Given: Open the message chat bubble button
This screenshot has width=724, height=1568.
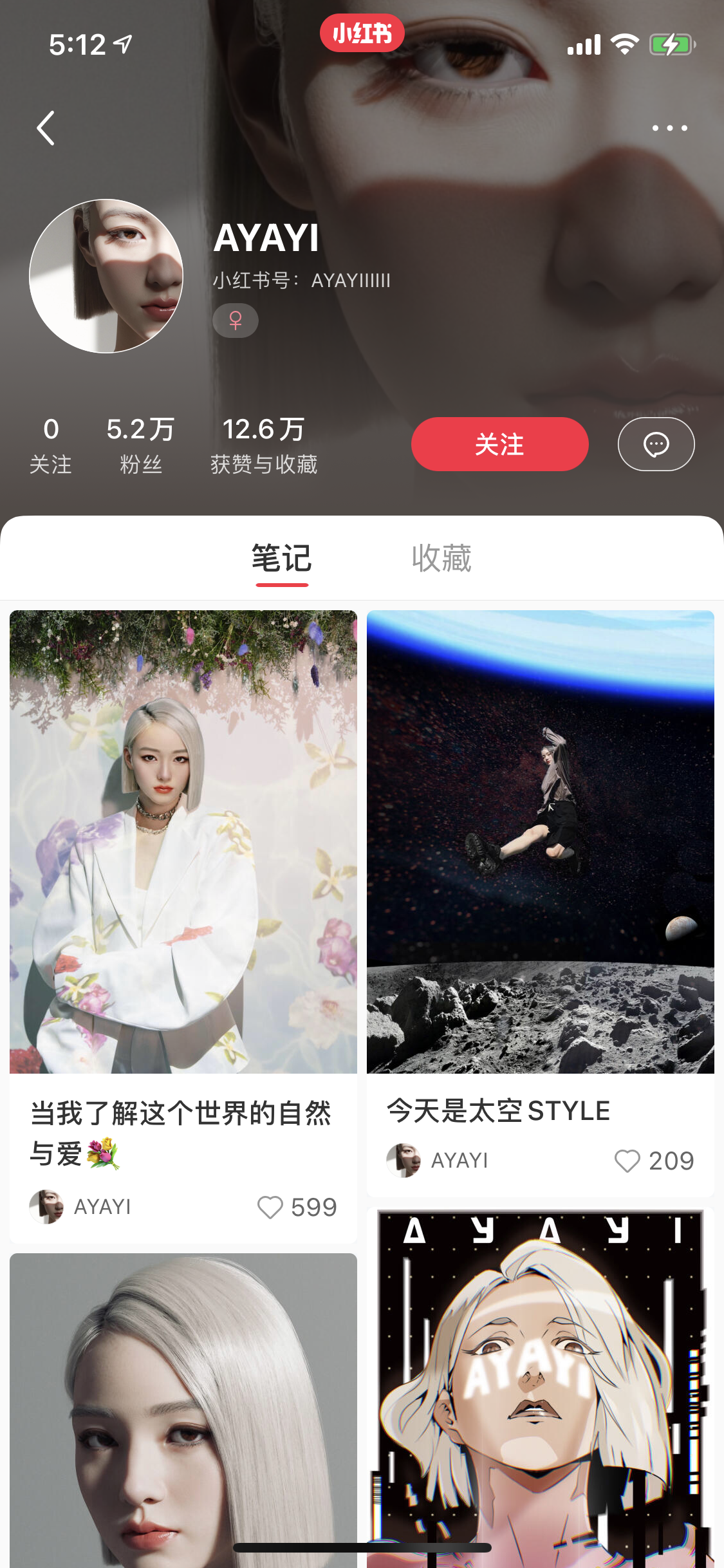Looking at the screenshot, I should click(656, 444).
